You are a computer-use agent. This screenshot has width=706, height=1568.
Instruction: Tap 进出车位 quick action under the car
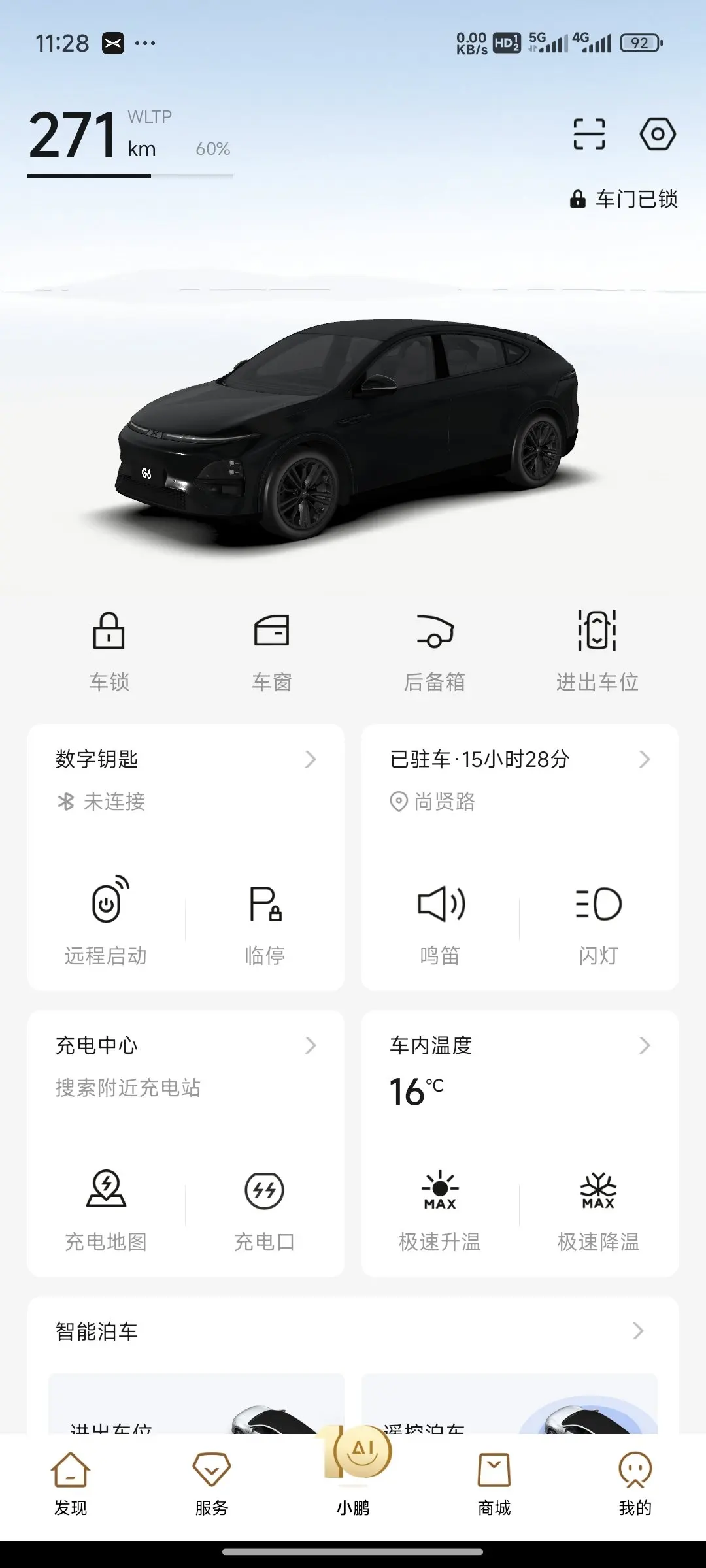597,650
